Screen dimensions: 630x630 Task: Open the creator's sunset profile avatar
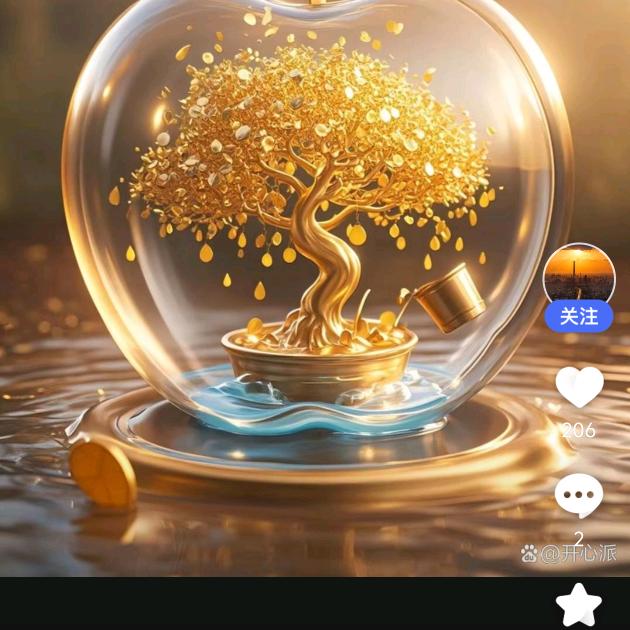tap(578, 274)
